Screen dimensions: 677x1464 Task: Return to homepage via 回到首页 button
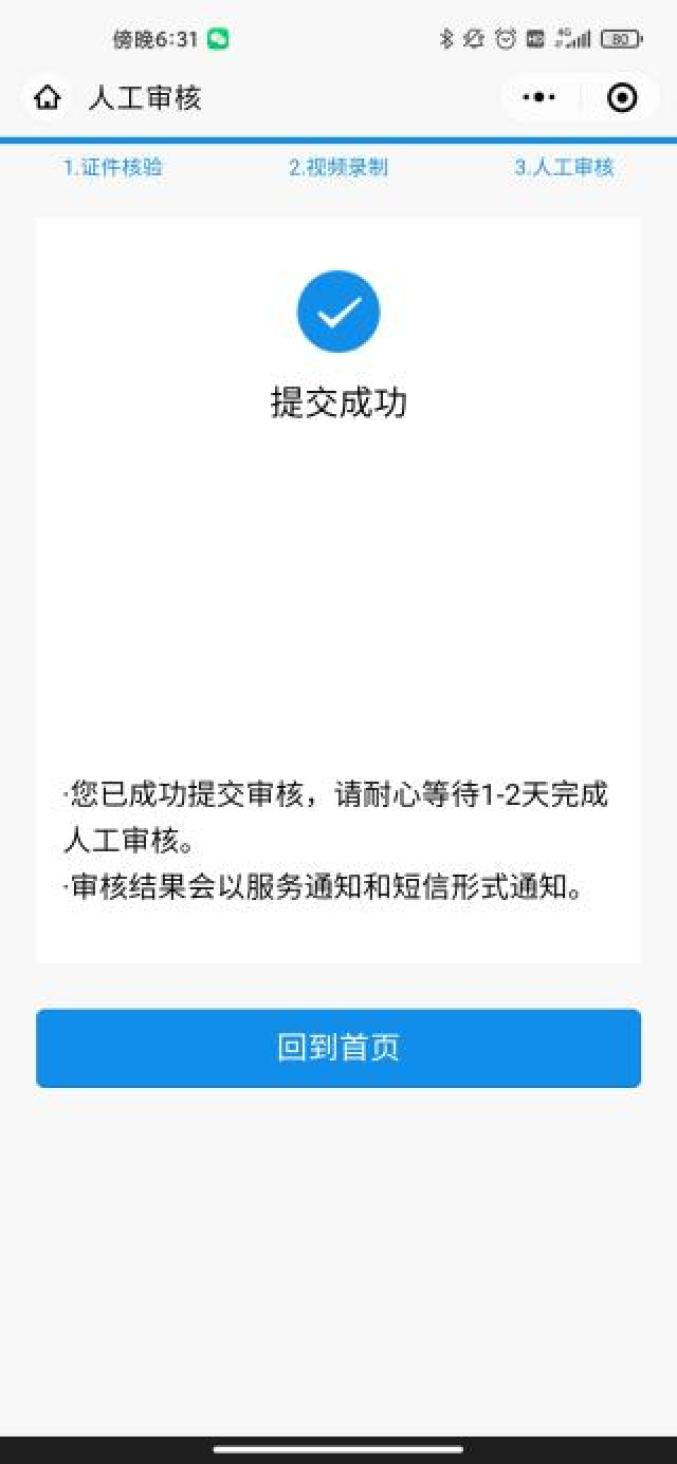pos(338,1047)
